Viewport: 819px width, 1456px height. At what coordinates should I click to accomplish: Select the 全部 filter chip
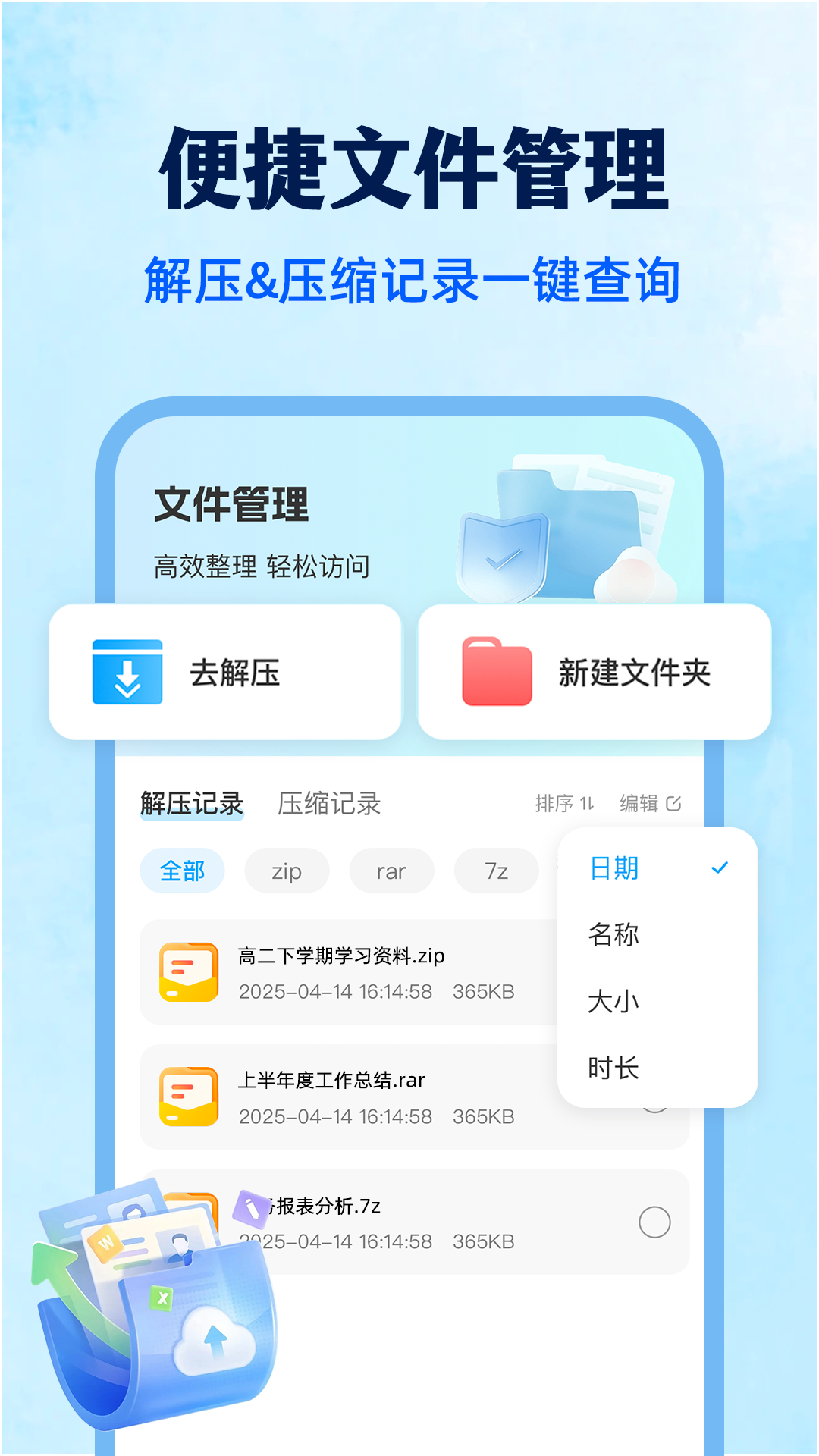183,871
